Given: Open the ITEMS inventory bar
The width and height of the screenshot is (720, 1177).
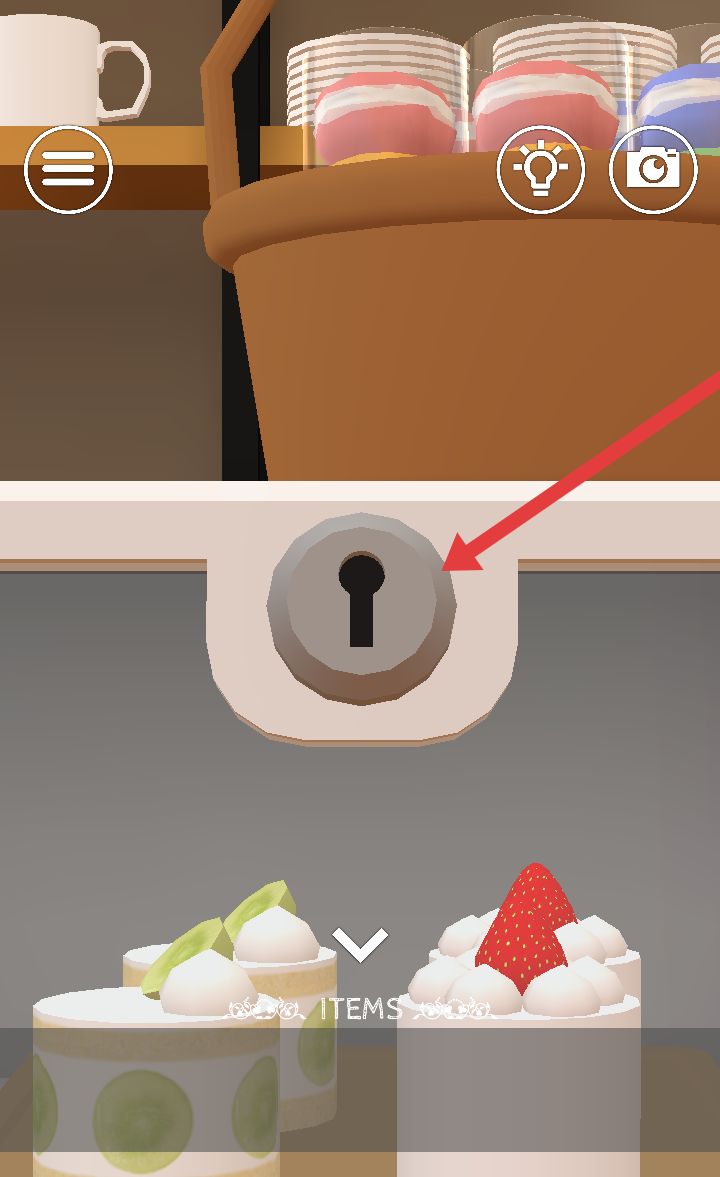Looking at the screenshot, I should coord(360,1008).
